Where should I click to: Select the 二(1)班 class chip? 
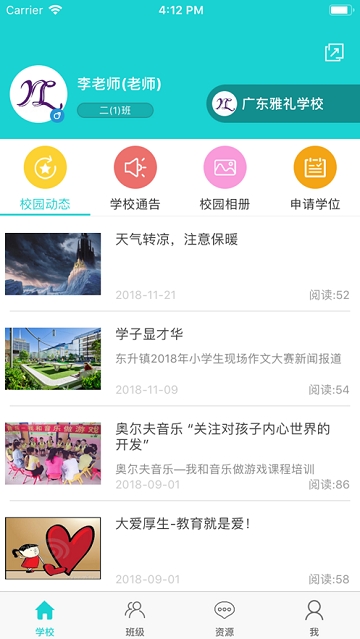[115, 110]
